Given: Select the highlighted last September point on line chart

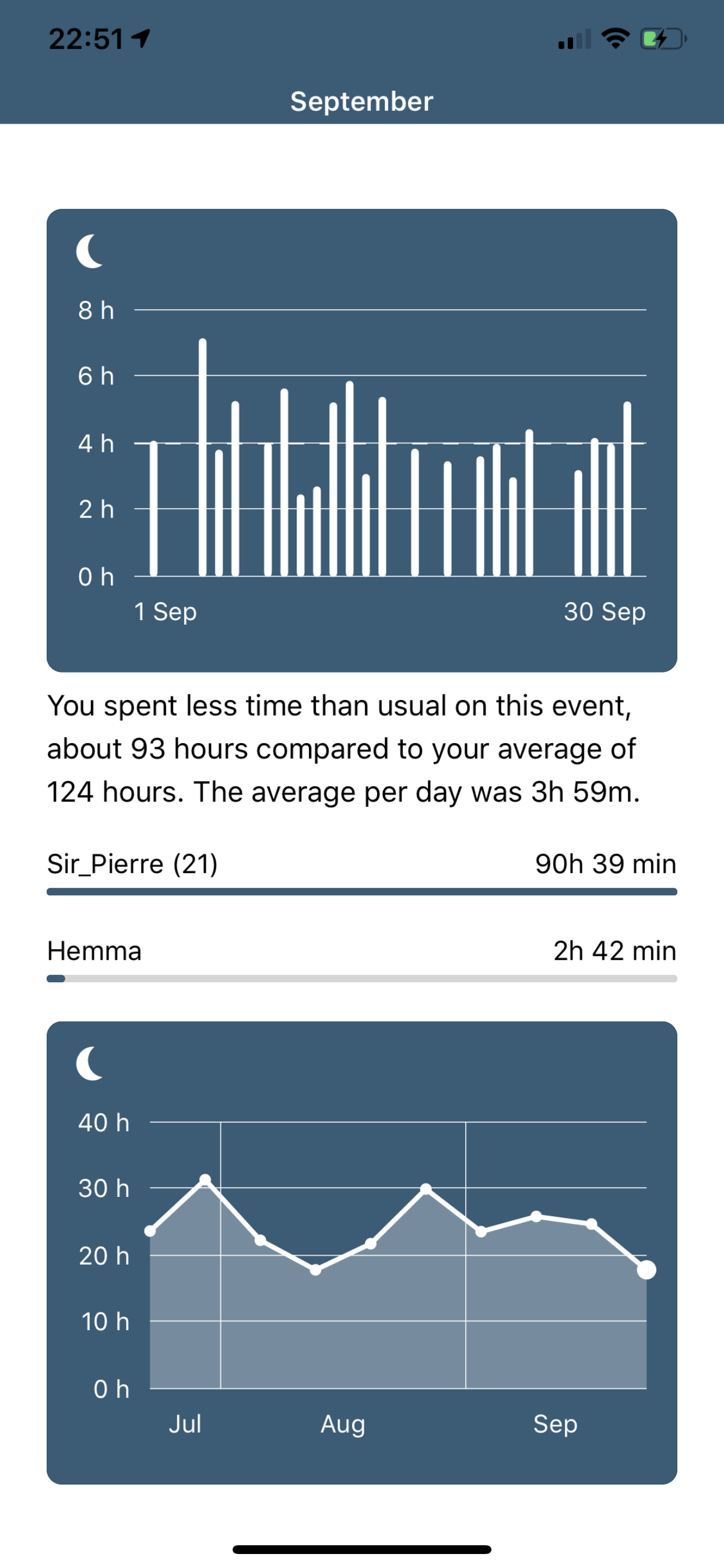Looking at the screenshot, I should [x=646, y=1270].
